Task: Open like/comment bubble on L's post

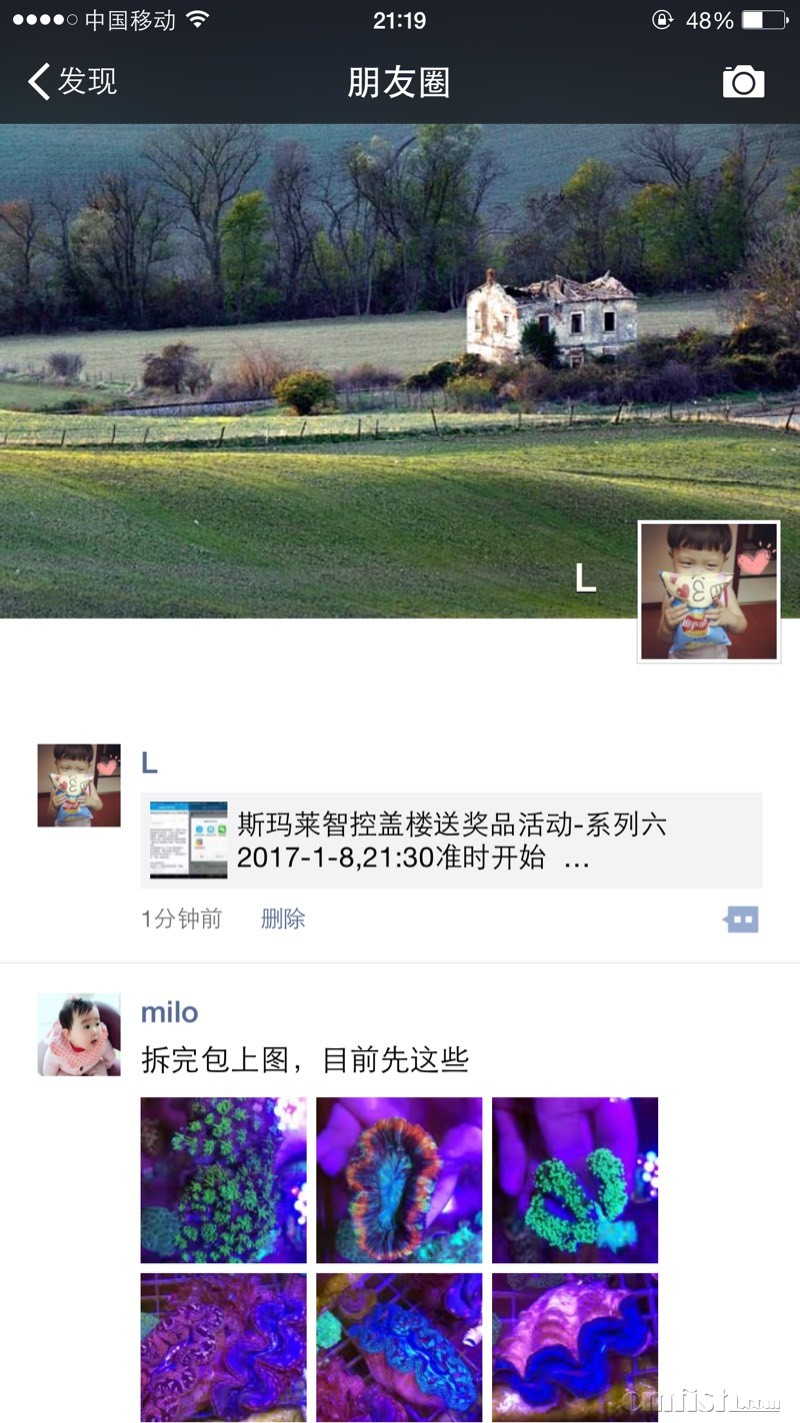Action: (x=741, y=919)
